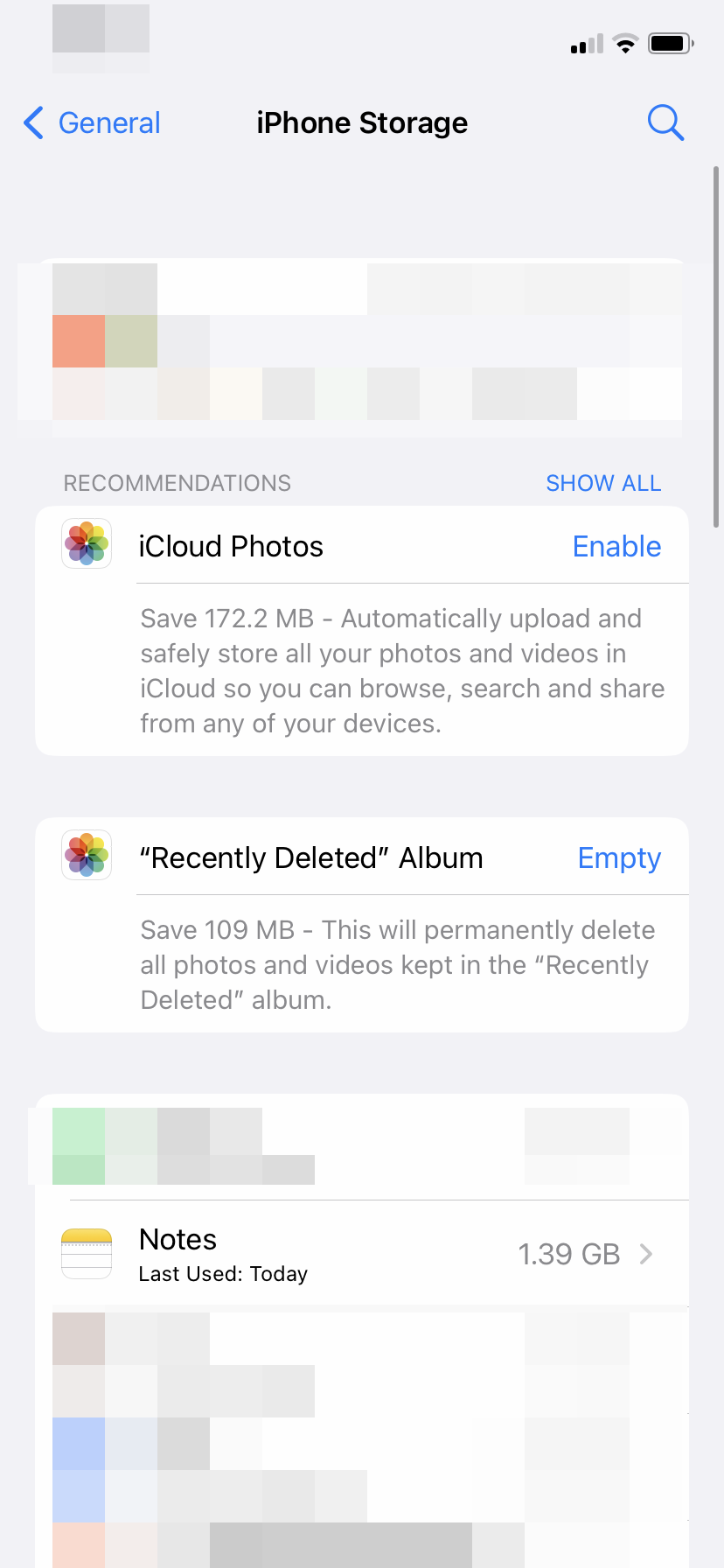Go back to General settings
The width and height of the screenshot is (724, 1568).
point(92,122)
